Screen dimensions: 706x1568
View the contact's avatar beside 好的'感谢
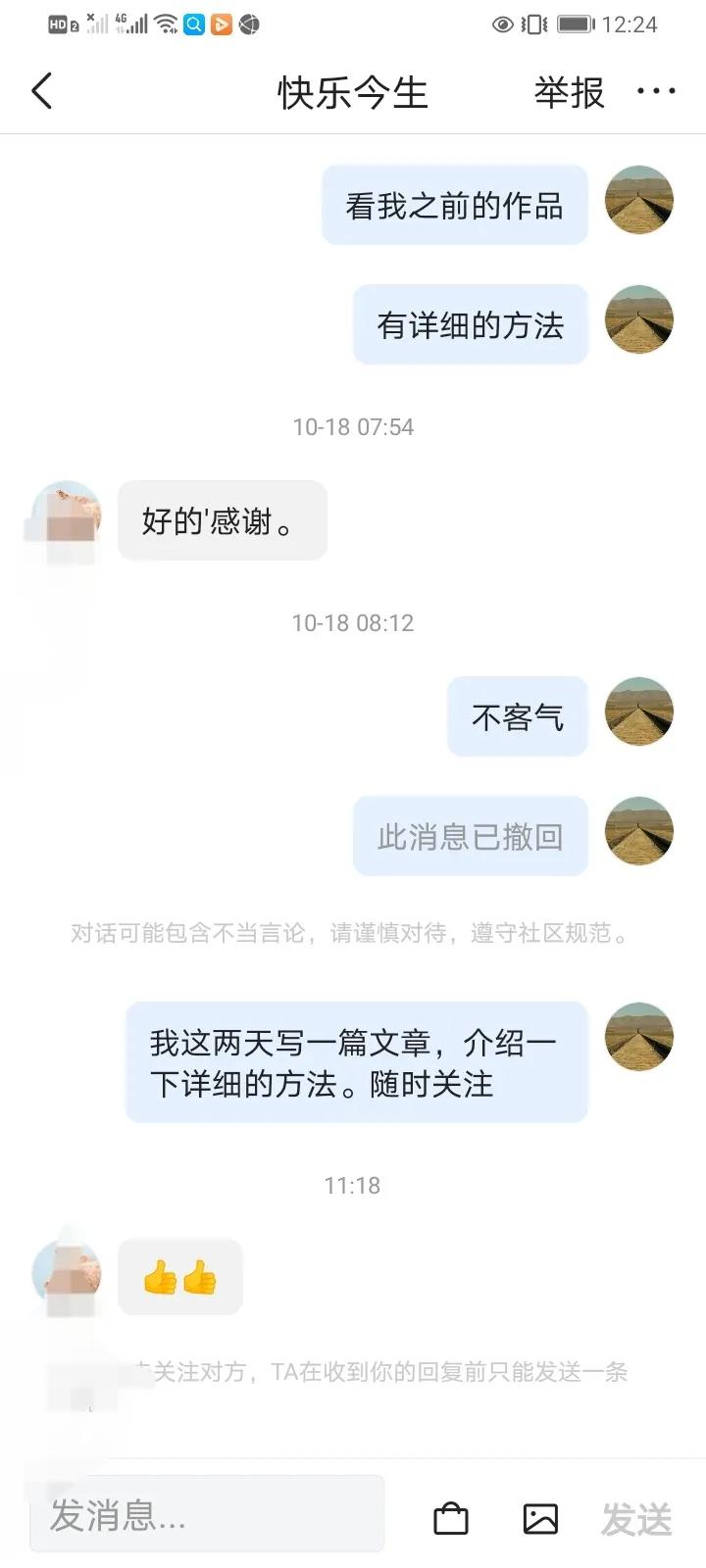(x=66, y=518)
